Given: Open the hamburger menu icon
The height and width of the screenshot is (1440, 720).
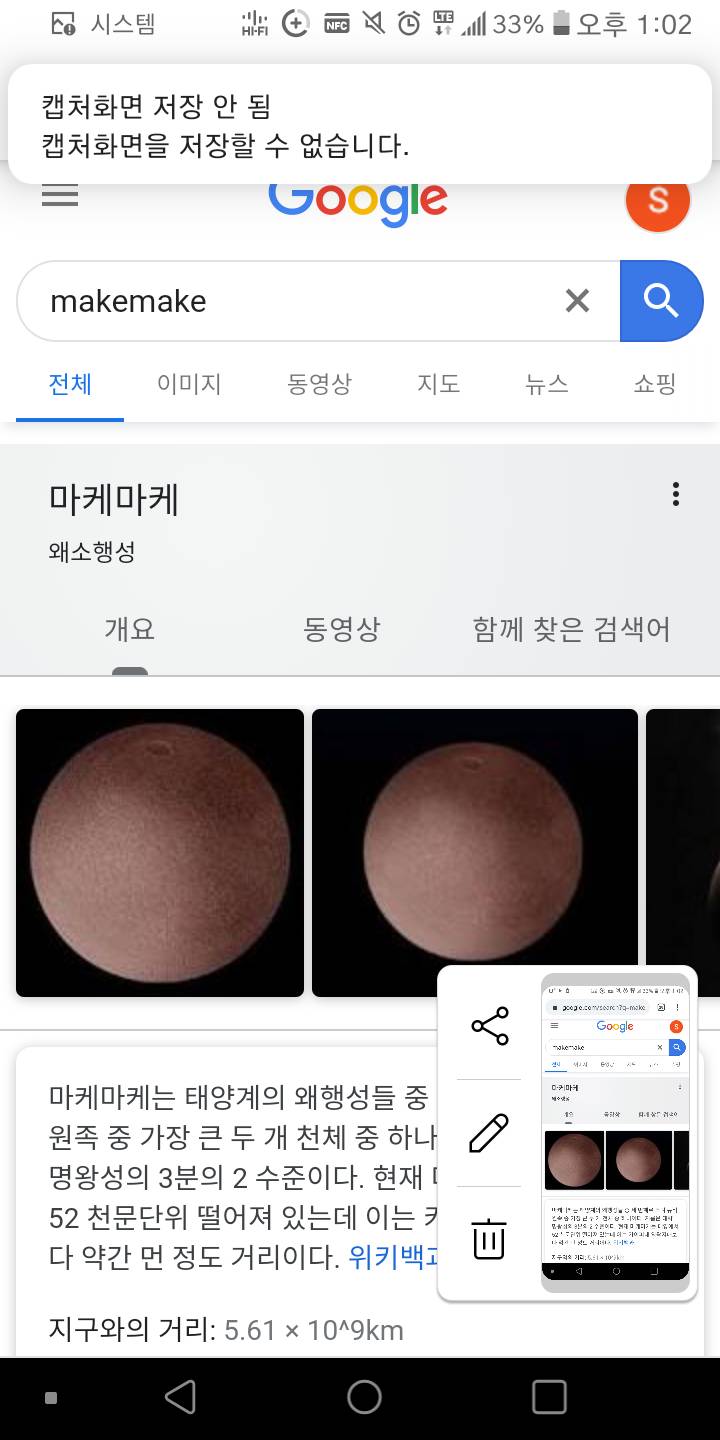Looking at the screenshot, I should pos(59,196).
